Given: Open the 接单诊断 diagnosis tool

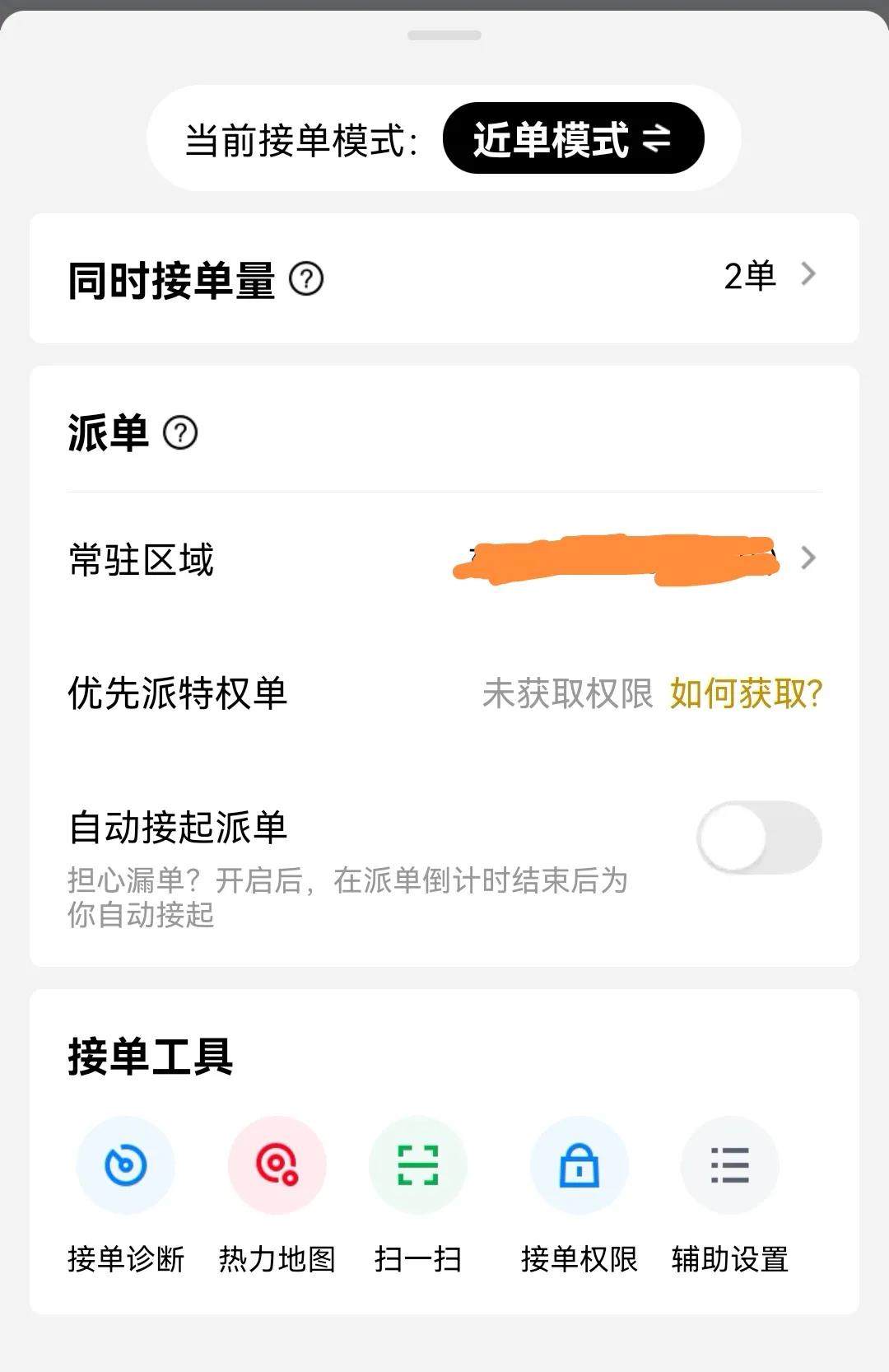Looking at the screenshot, I should pos(125,1165).
